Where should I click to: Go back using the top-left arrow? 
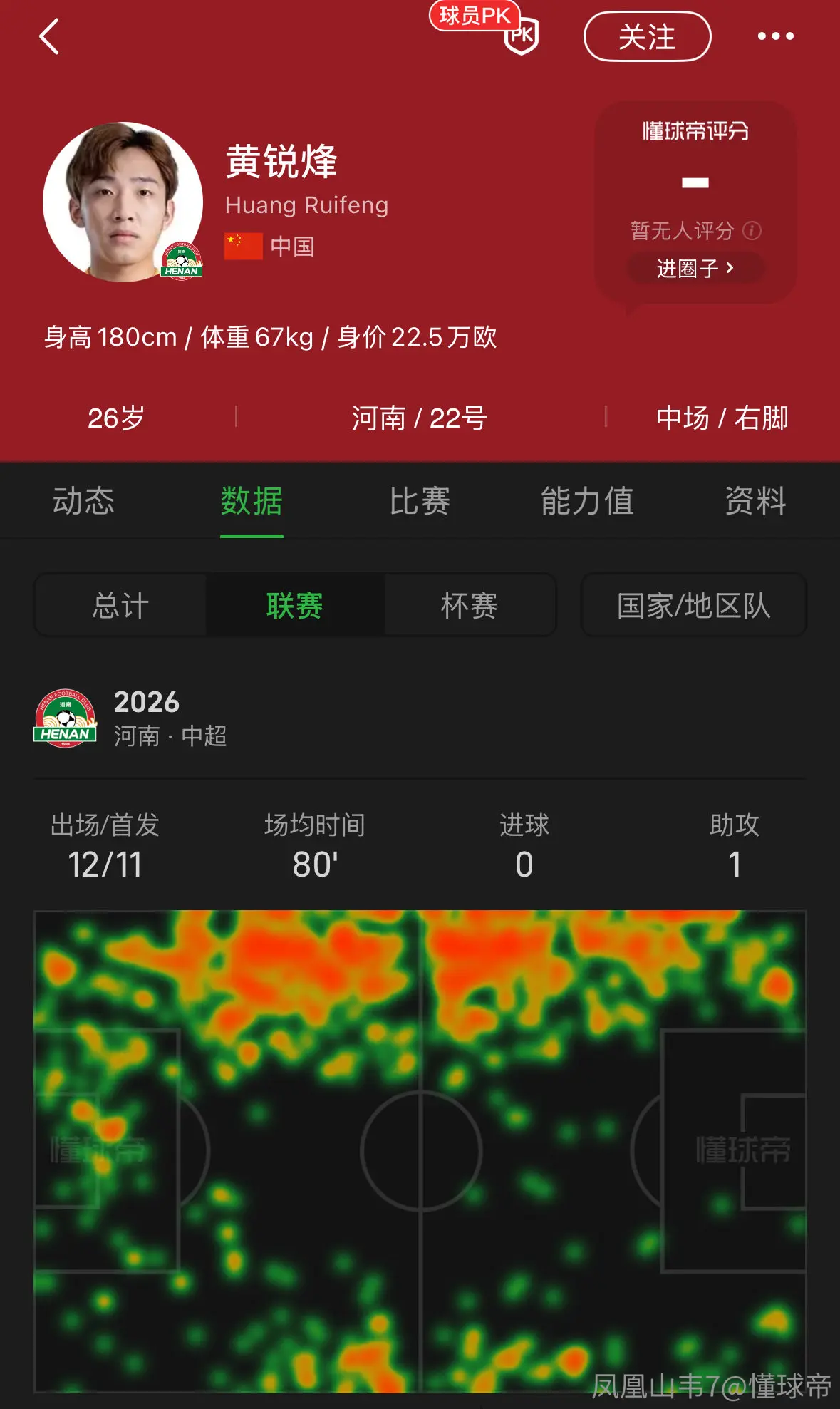[x=48, y=37]
